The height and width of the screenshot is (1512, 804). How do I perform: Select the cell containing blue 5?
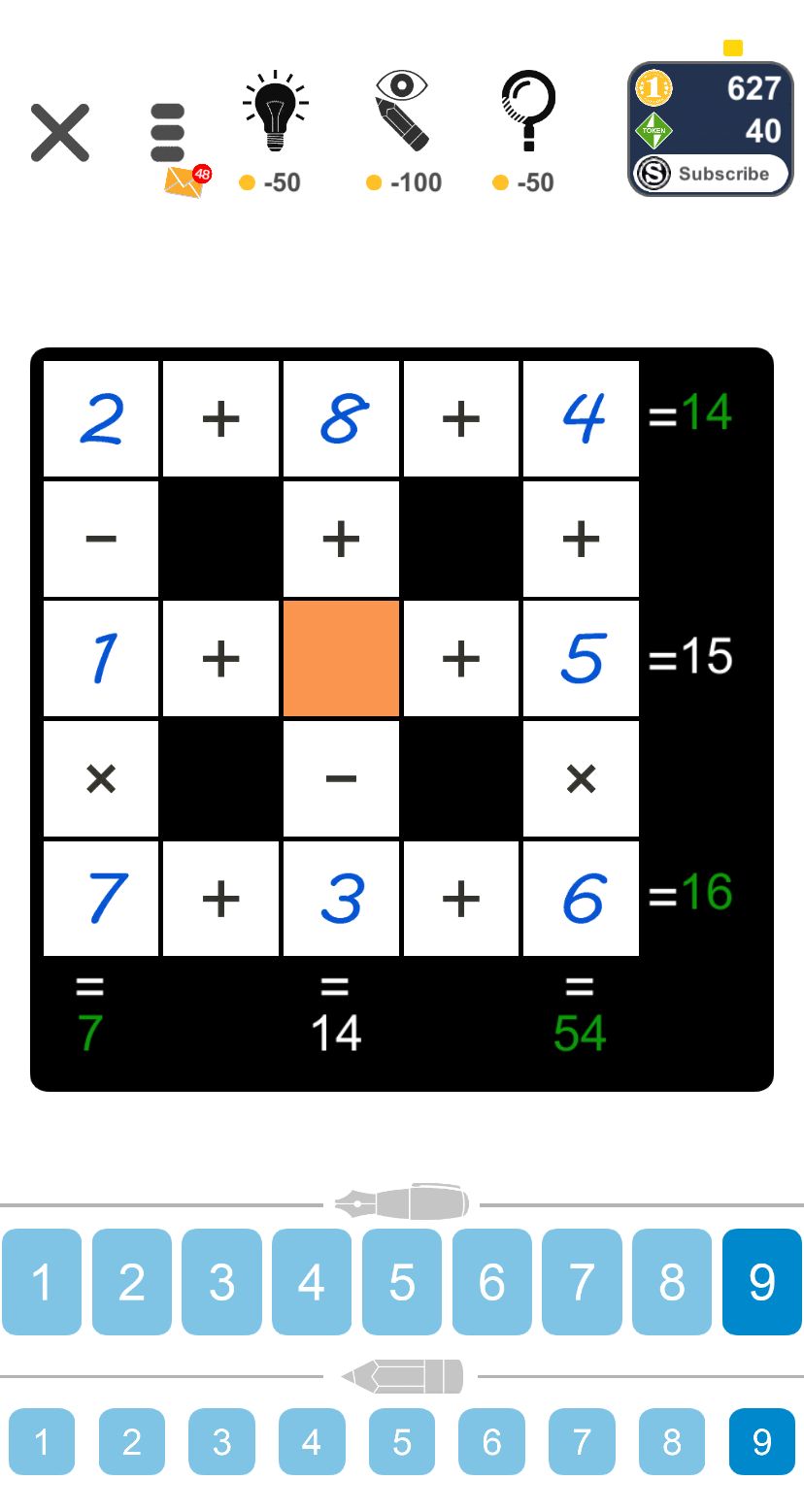click(581, 658)
